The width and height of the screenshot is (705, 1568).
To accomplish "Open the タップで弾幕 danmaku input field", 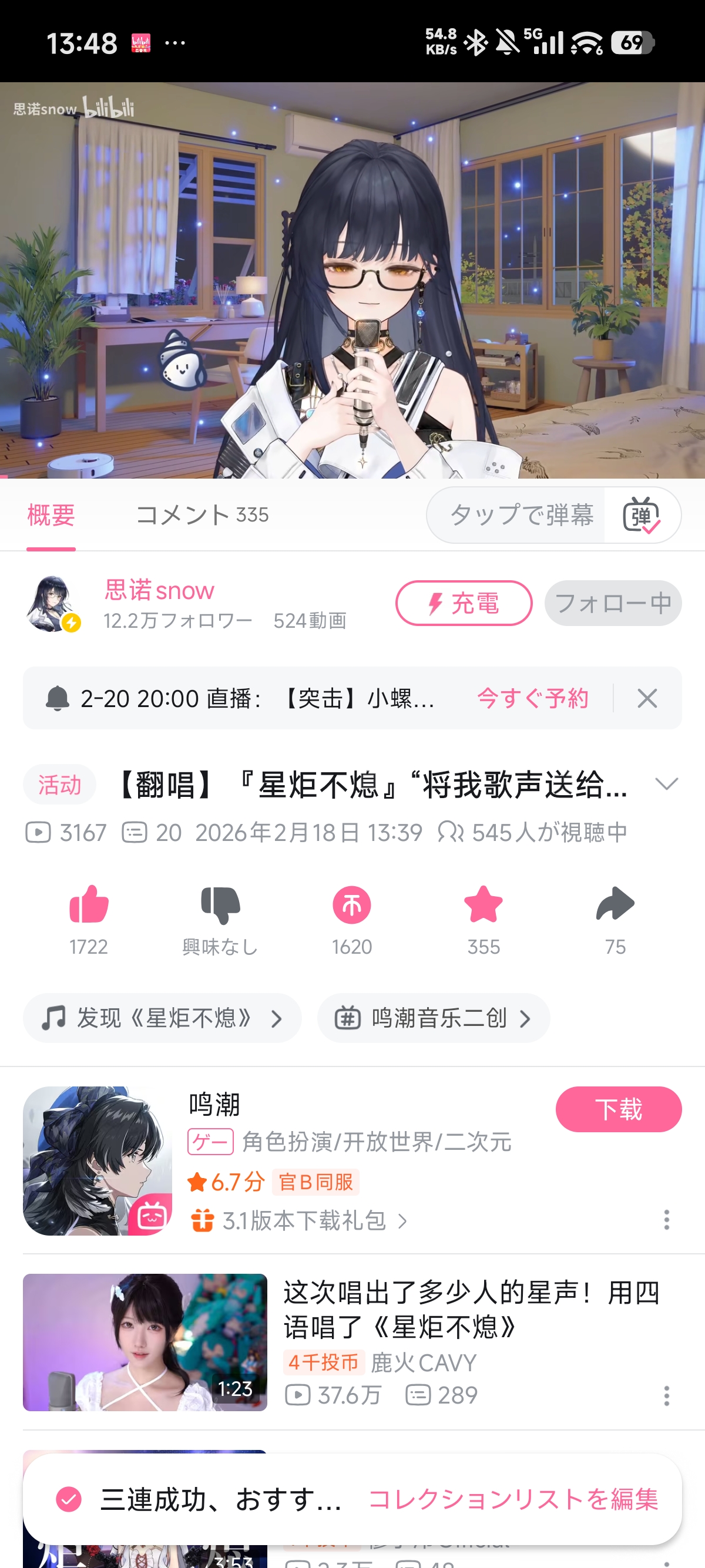I will pyautogui.click(x=521, y=515).
